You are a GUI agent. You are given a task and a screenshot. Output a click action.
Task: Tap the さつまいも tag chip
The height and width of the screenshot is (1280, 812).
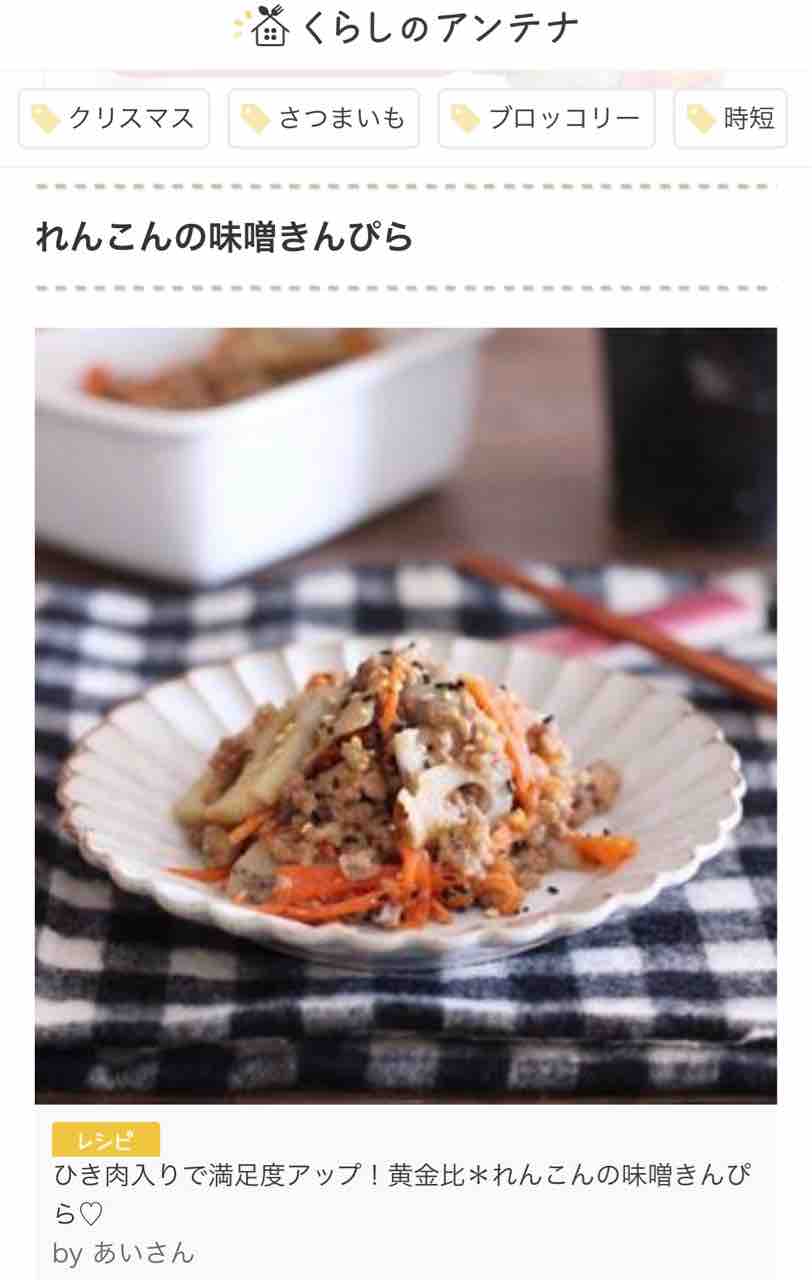tap(324, 119)
